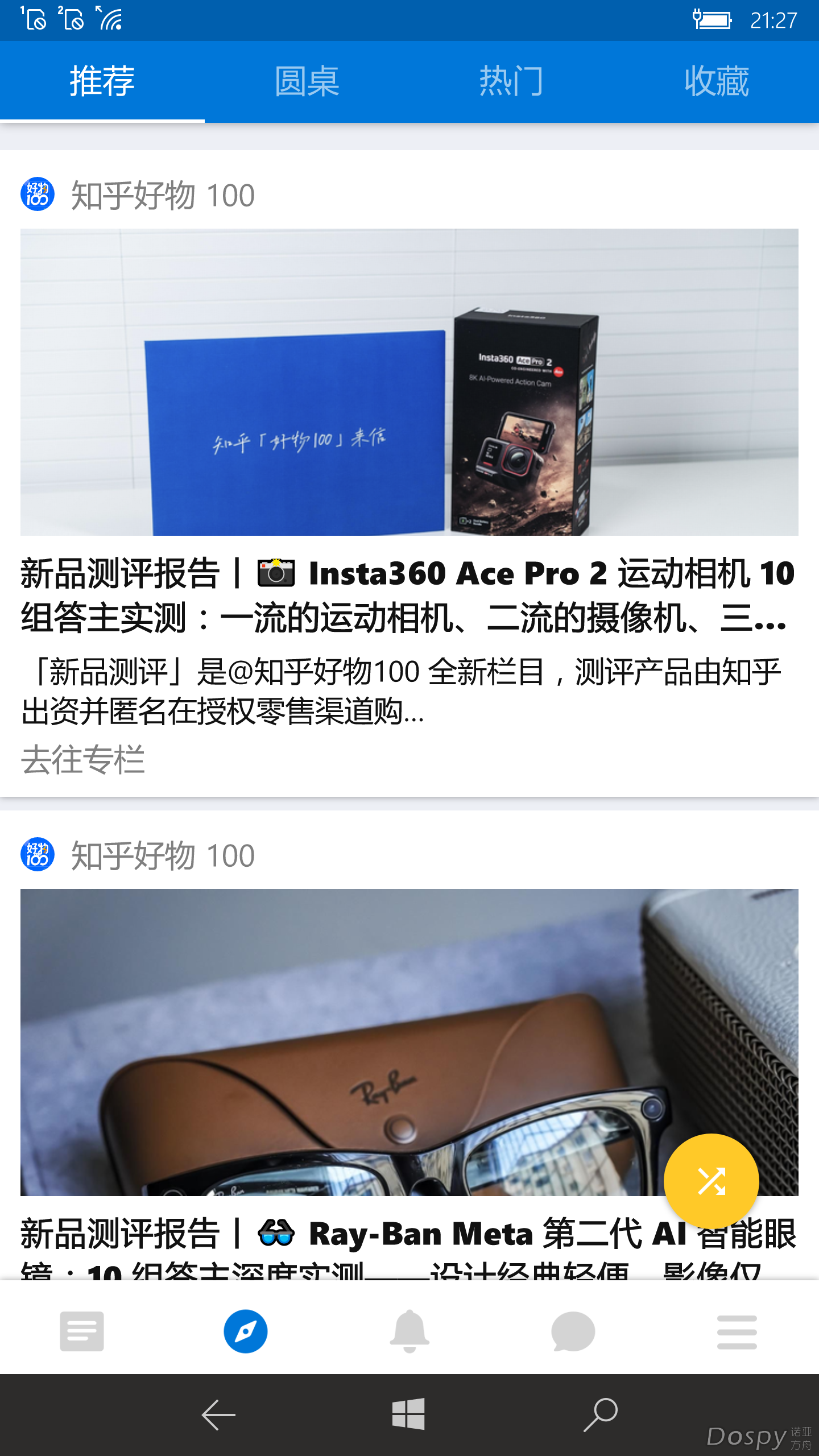Go back with the system back arrow
This screenshot has width=819, height=1456.
pos(218,1414)
